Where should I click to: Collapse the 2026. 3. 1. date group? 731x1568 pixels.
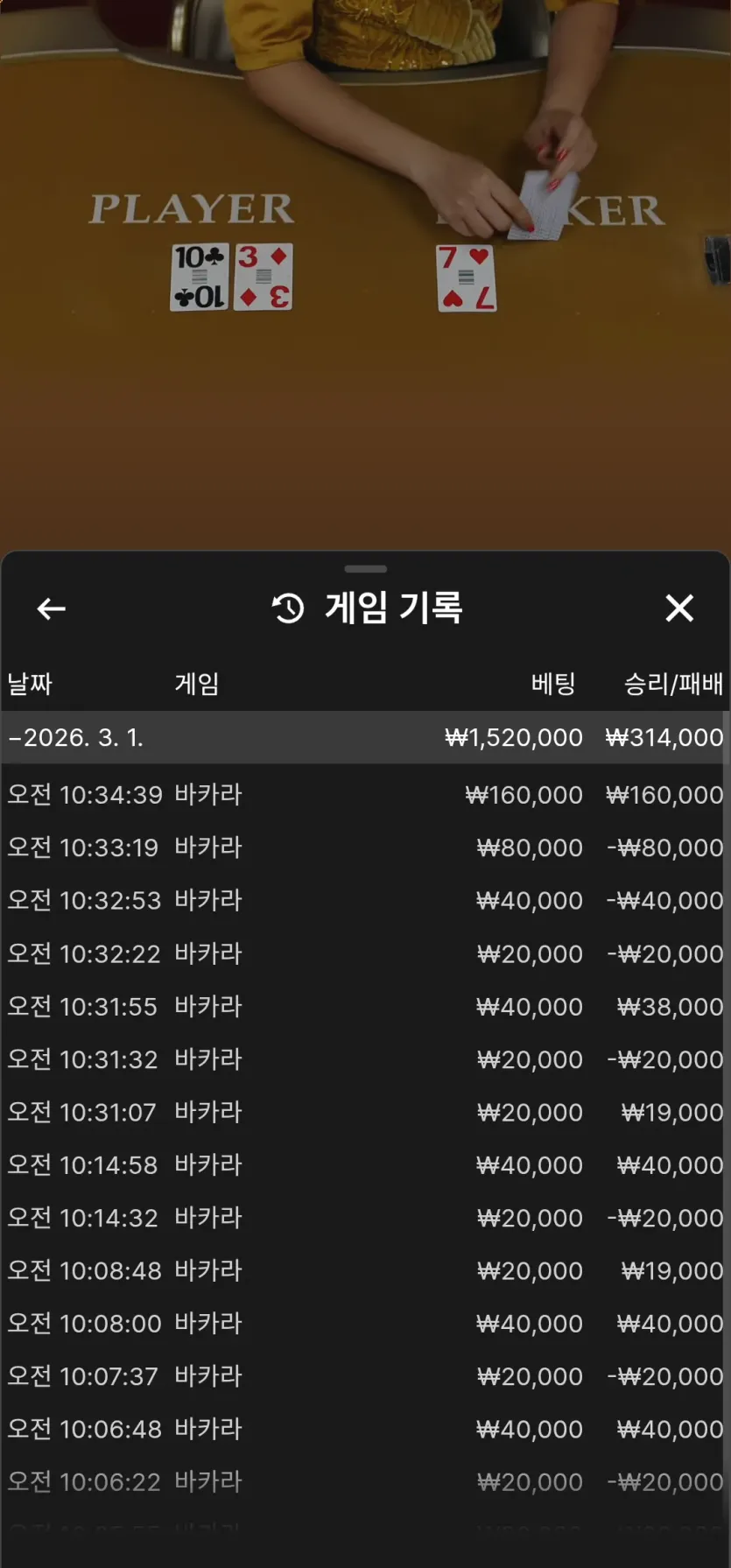(x=365, y=737)
